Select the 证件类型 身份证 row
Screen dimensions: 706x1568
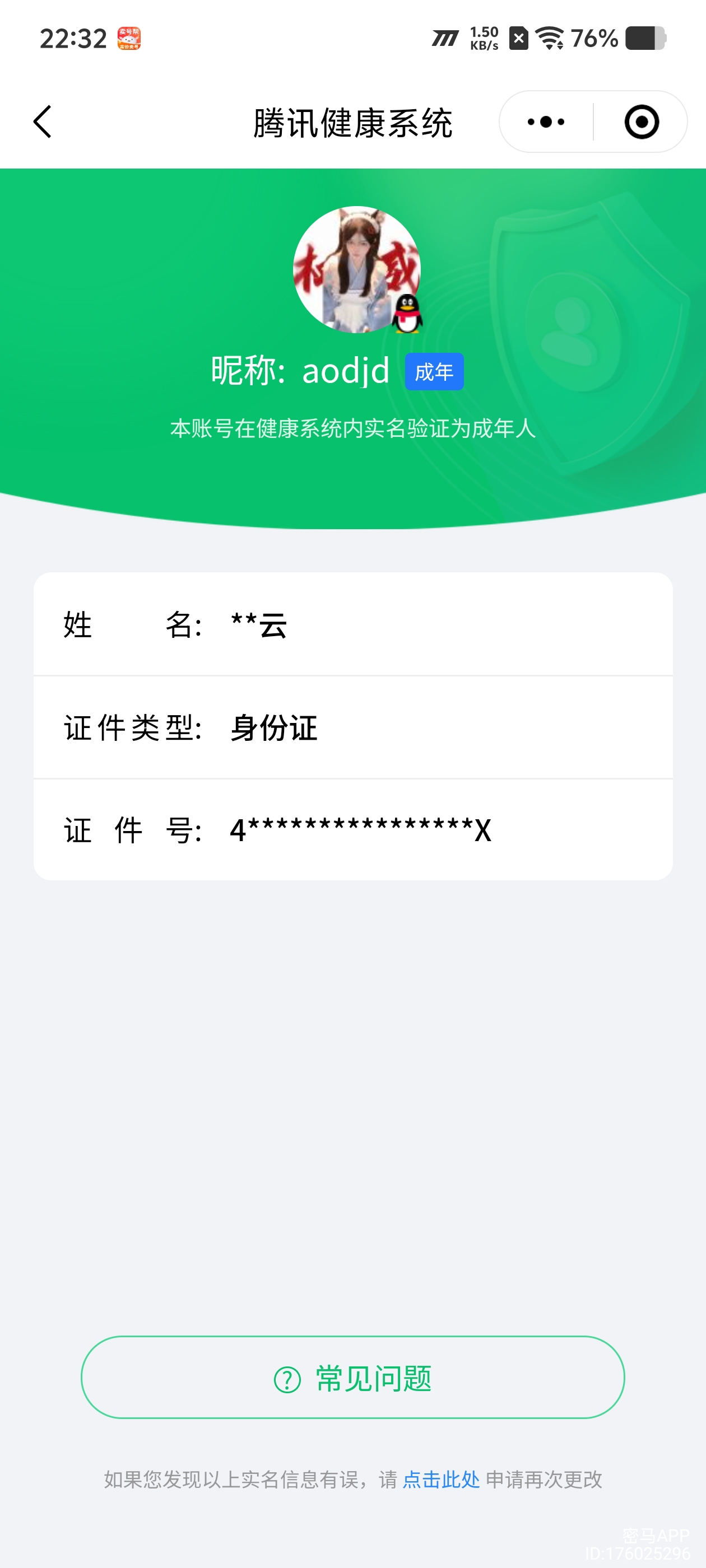click(x=354, y=729)
